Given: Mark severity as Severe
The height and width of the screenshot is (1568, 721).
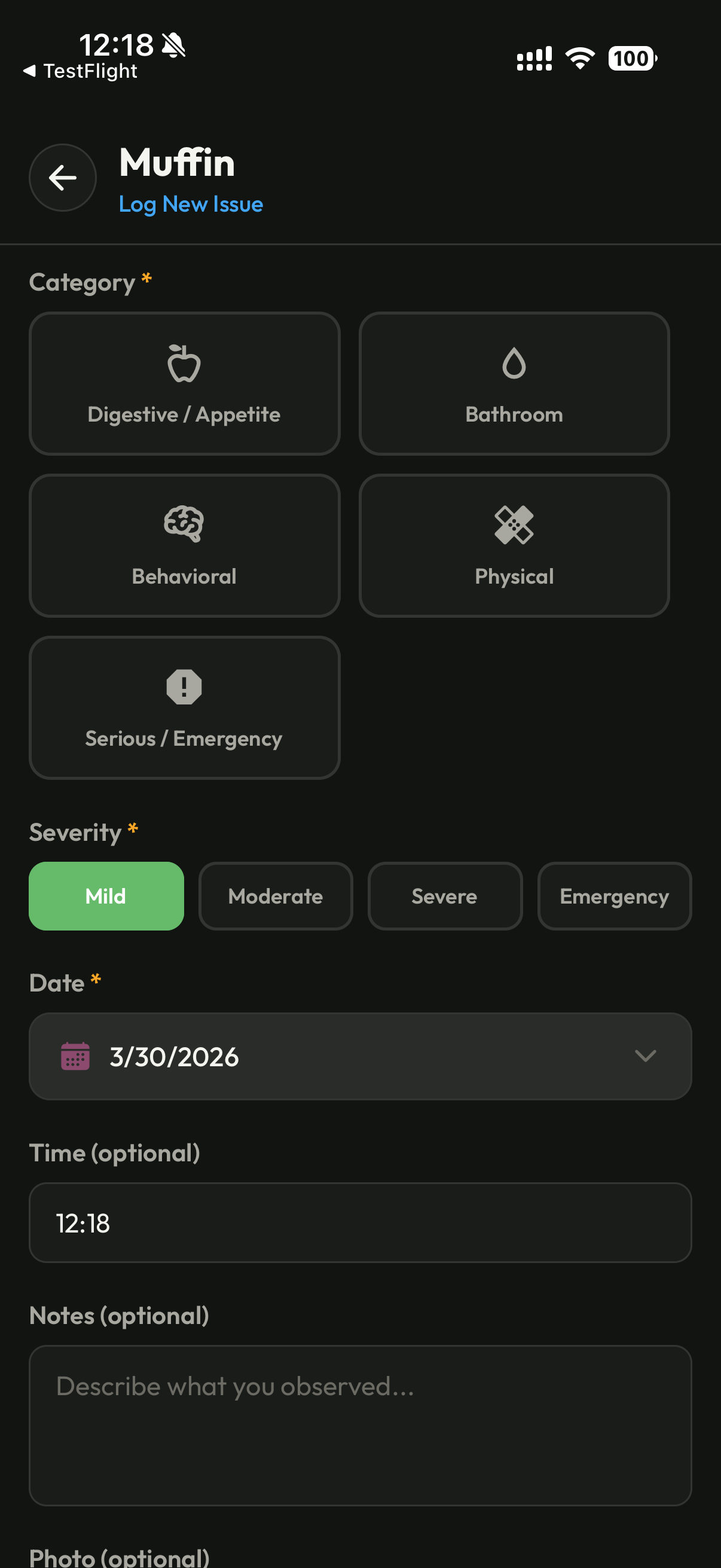Looking at the screenshot, I should 445,896.
